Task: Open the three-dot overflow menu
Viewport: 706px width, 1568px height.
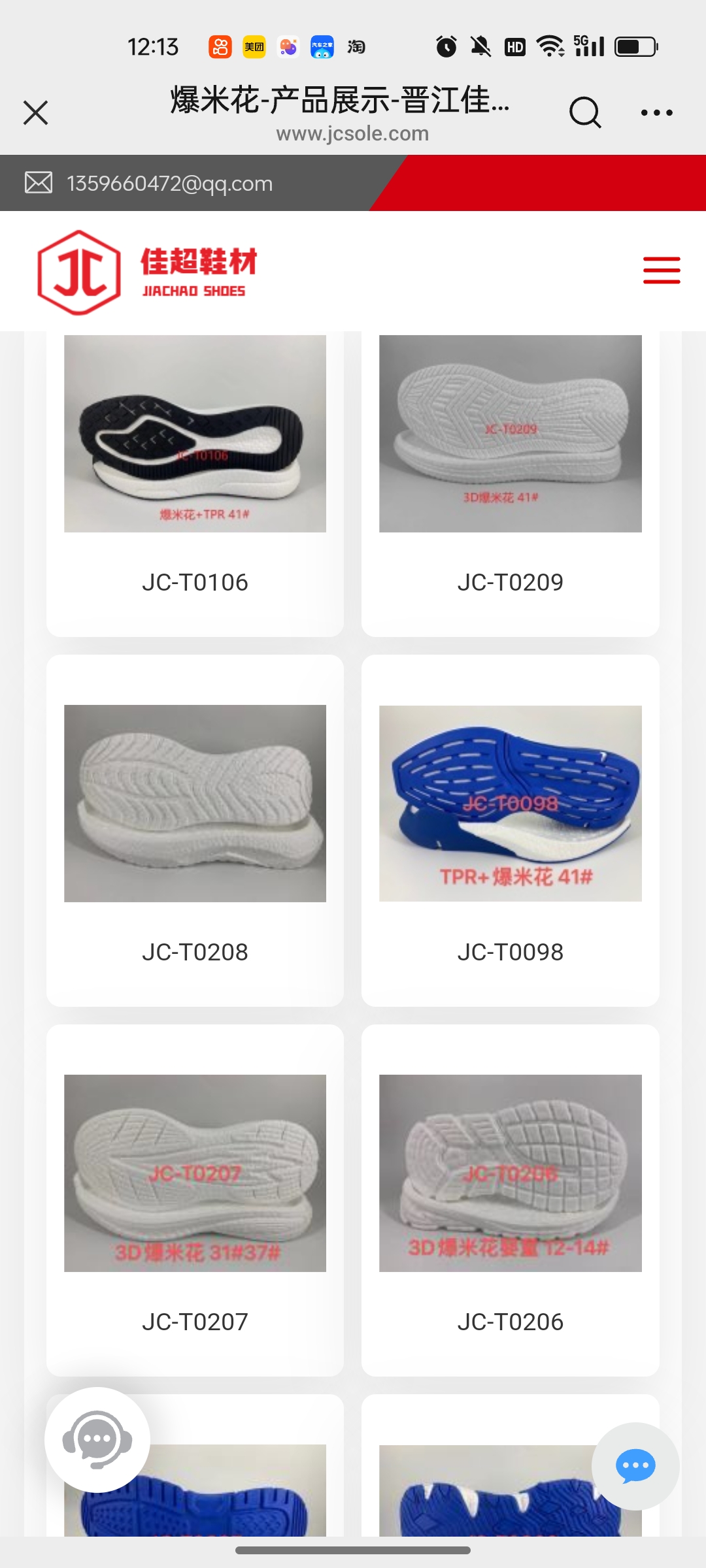Action: pos(656,112)
